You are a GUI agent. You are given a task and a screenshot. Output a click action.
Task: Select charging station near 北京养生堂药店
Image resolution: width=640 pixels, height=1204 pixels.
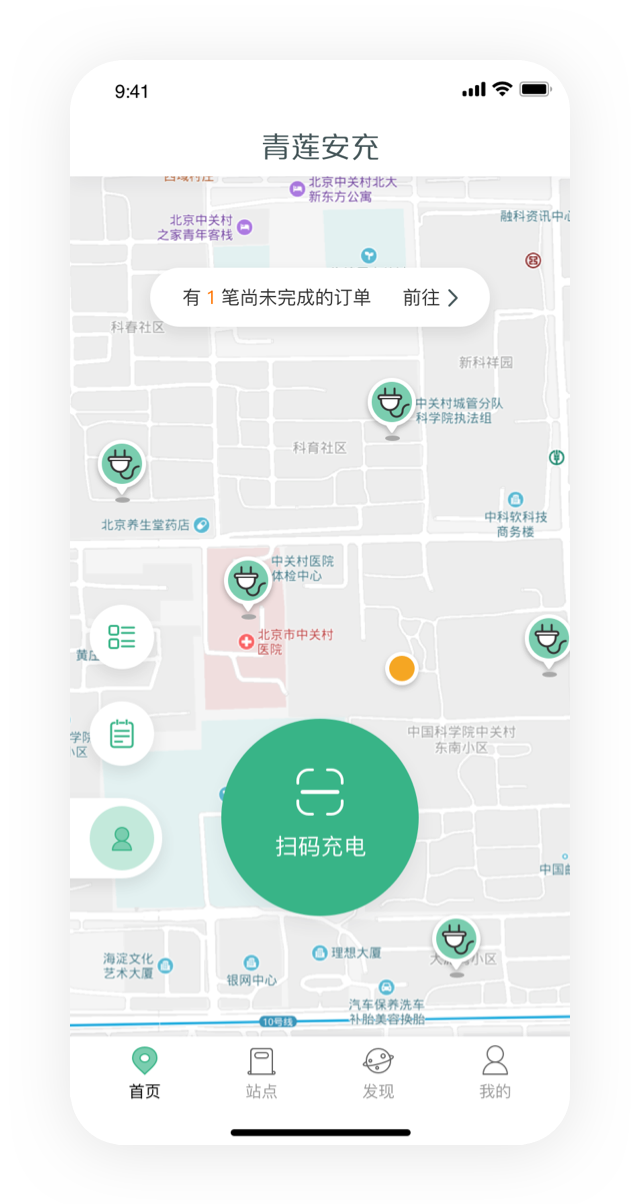tap(122, 465)
